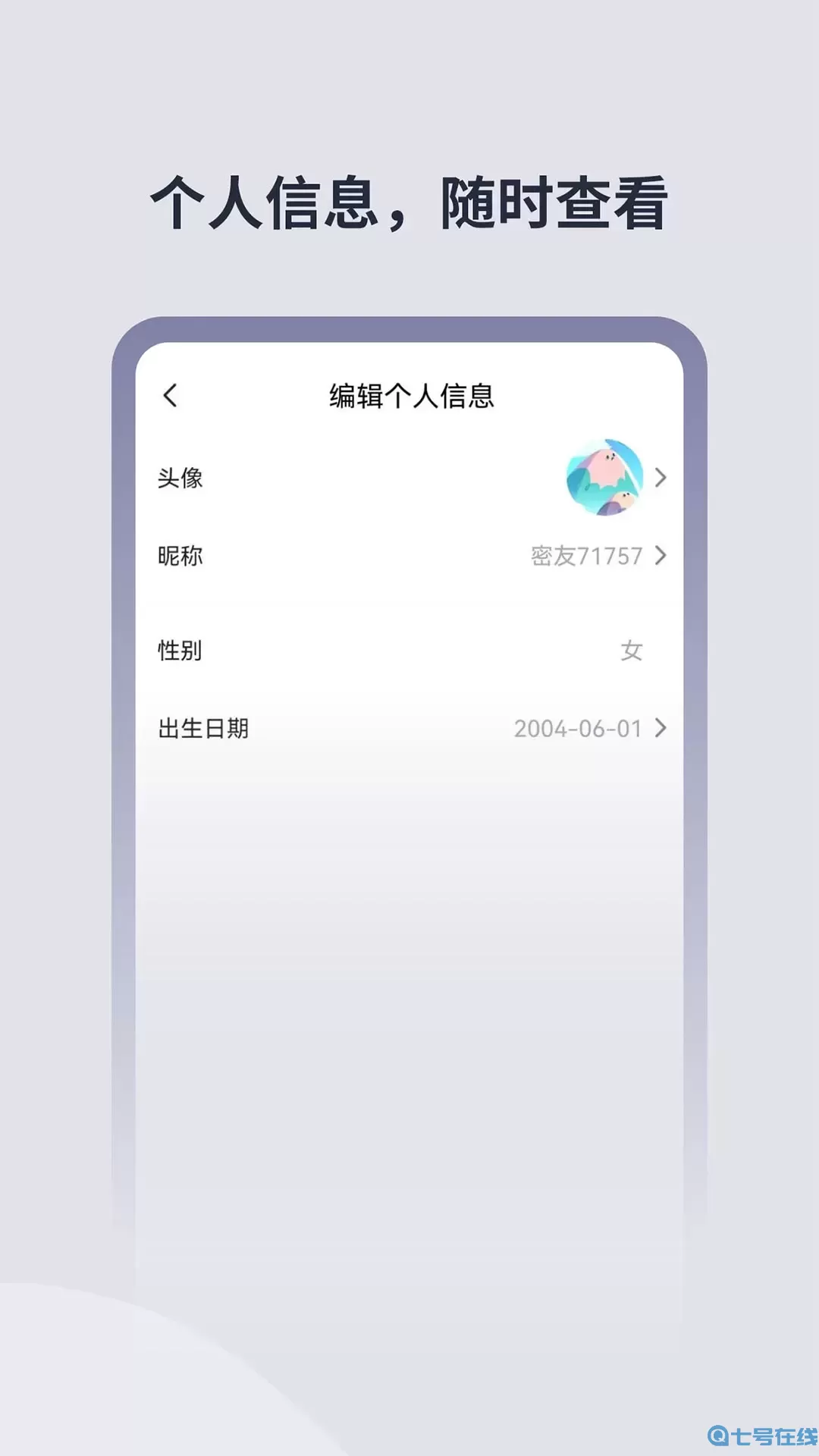Expand the 出生日期 date chevron

(661, 728)
